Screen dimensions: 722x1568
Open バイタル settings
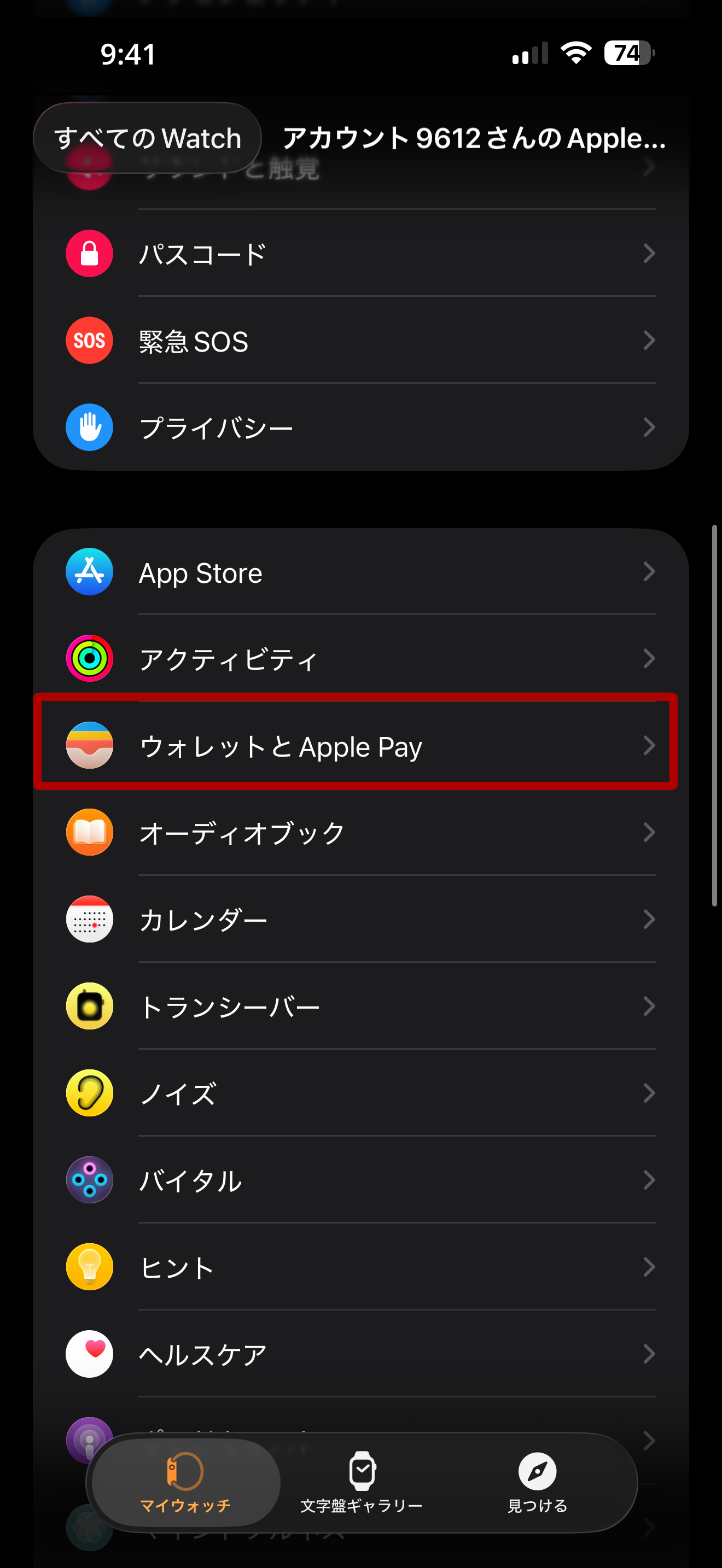[x=360, y=1180]
